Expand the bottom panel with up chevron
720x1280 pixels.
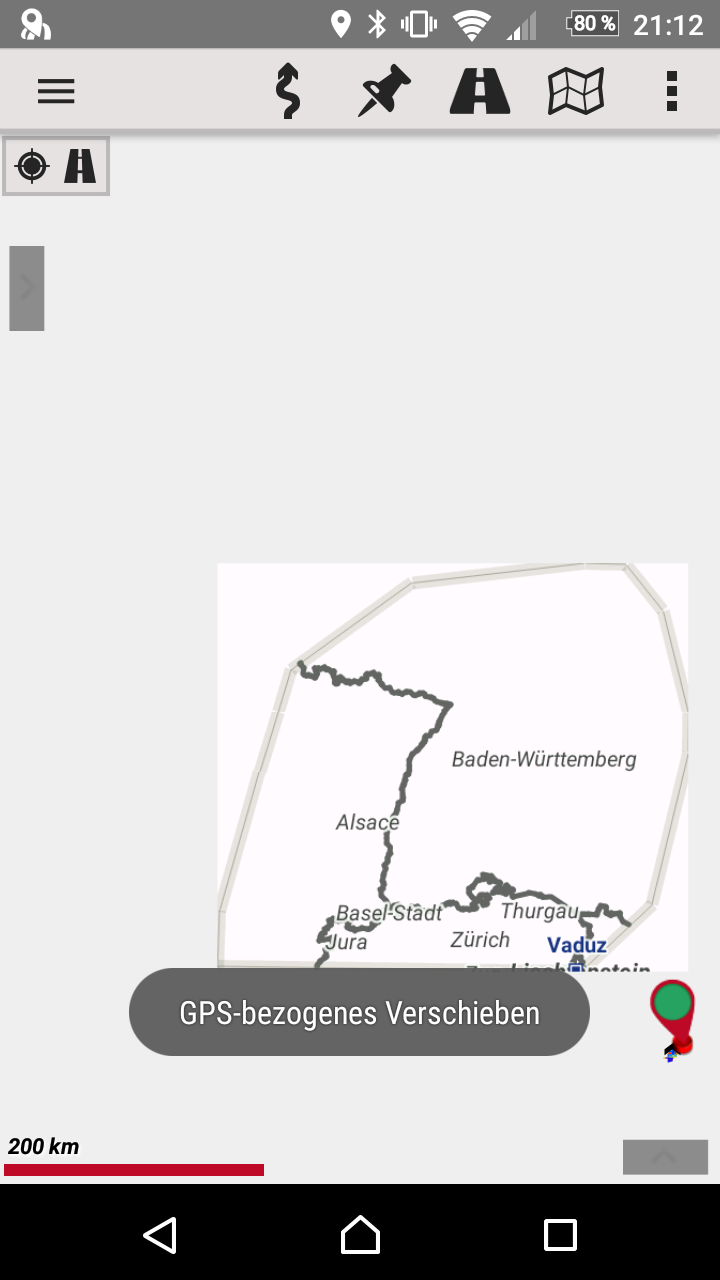[665, 1157]
